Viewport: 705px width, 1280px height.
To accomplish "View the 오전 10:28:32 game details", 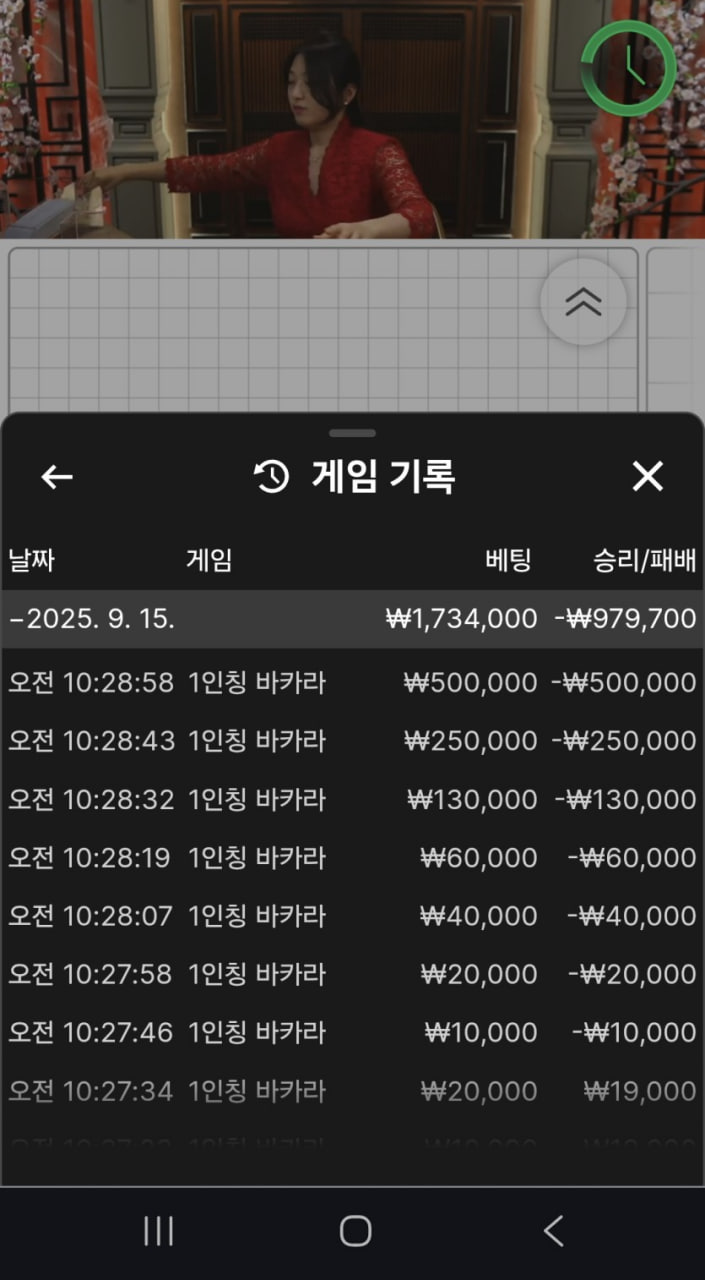I will click(x=352, y=799).
